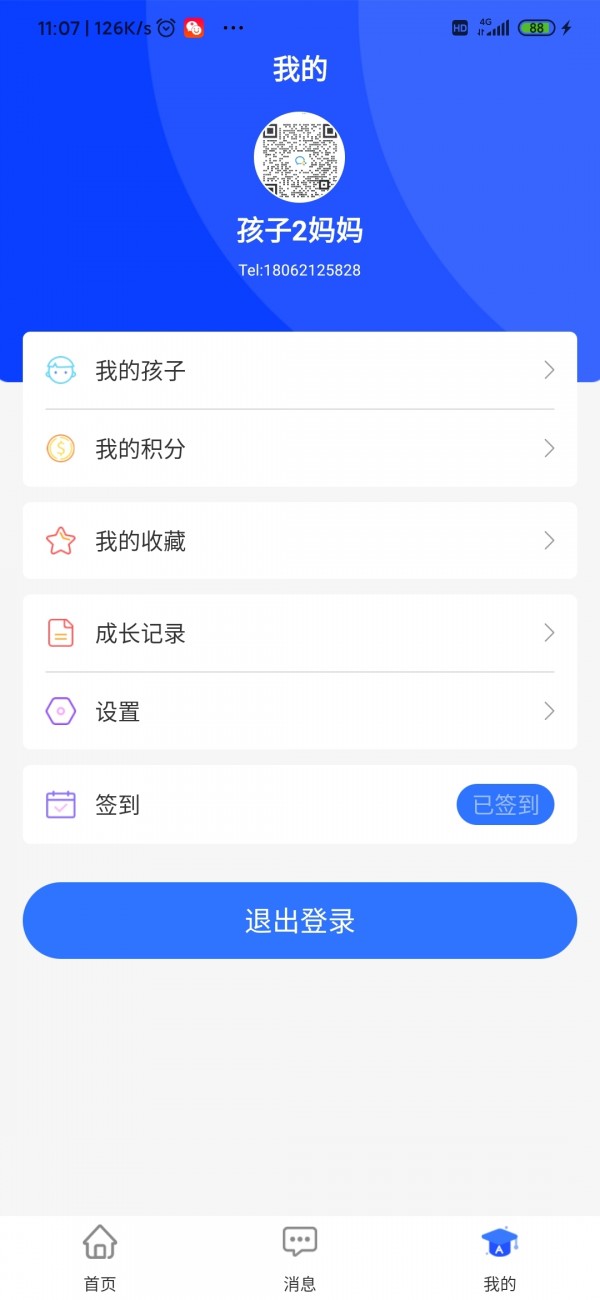Tap the 已签到 check-in button

coord(505,805)
